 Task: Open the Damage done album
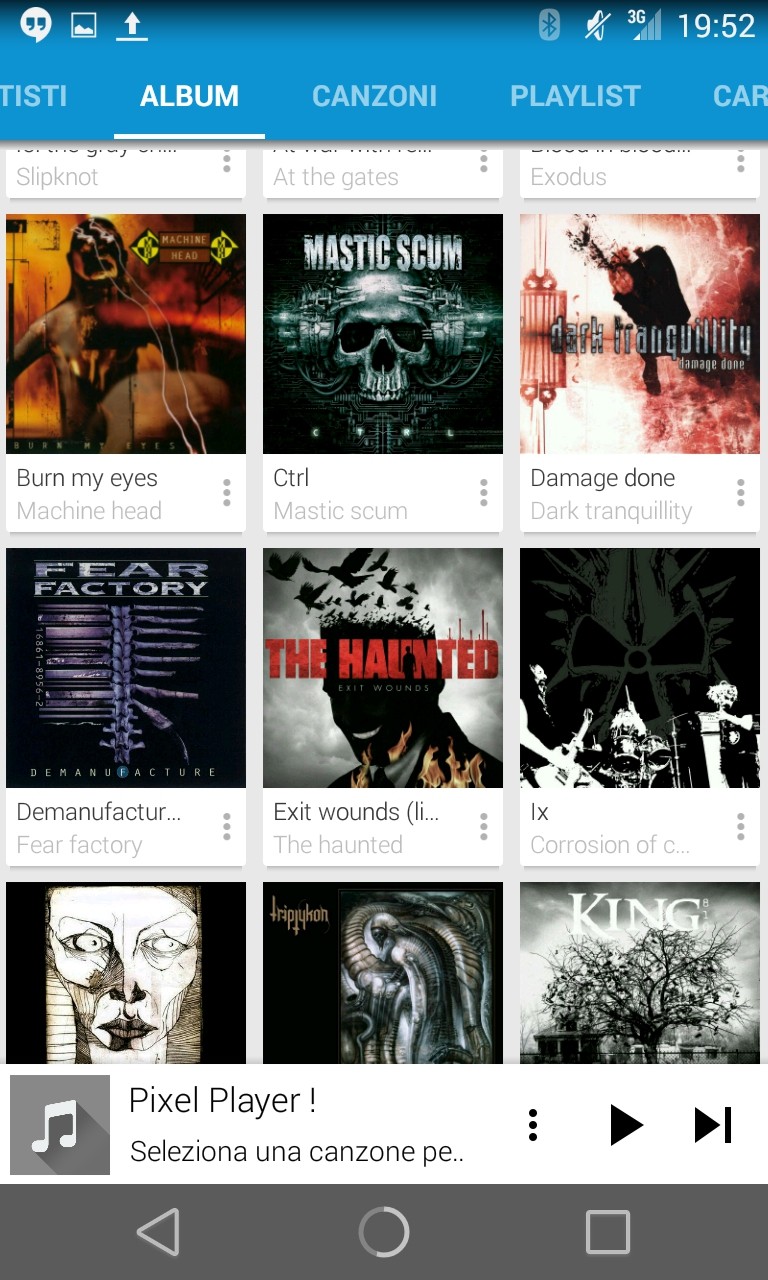(640, 334)
